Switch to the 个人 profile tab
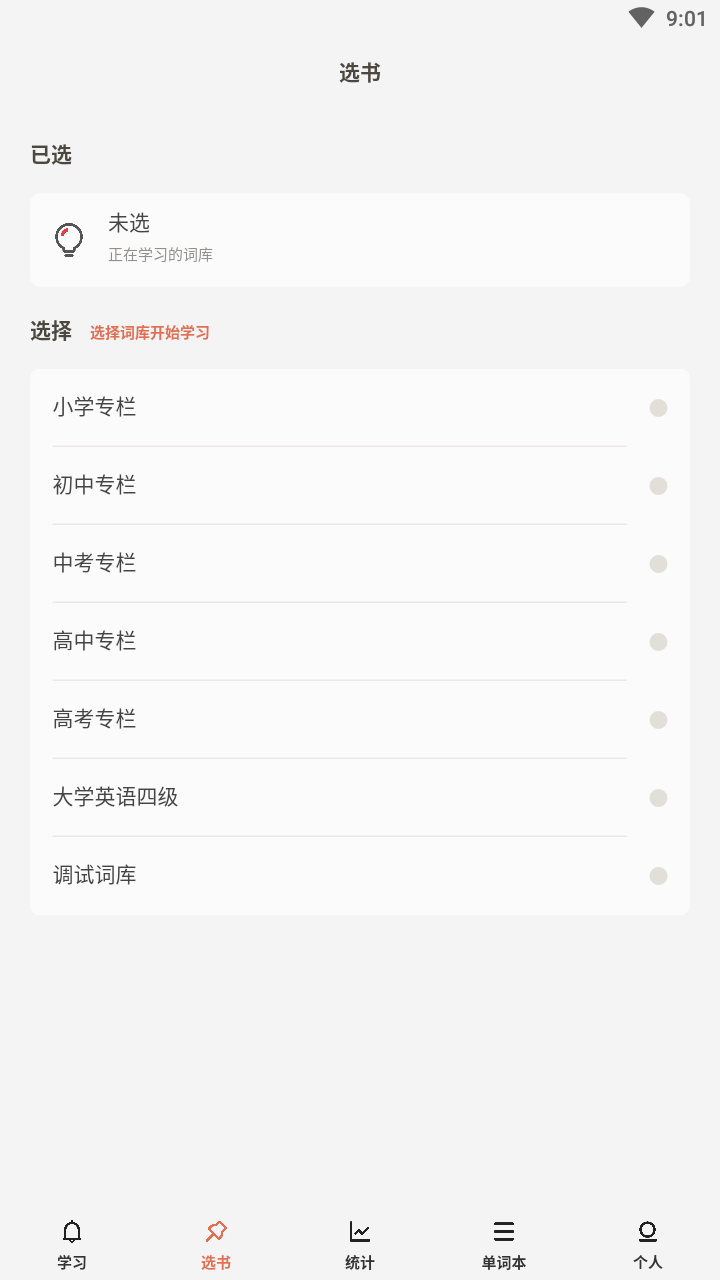 (648, 1244)
